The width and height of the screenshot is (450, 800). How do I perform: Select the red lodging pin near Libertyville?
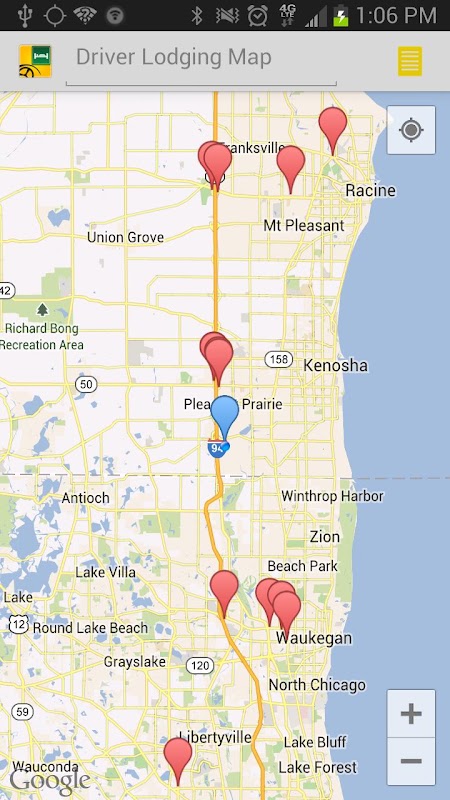point(178,759)
